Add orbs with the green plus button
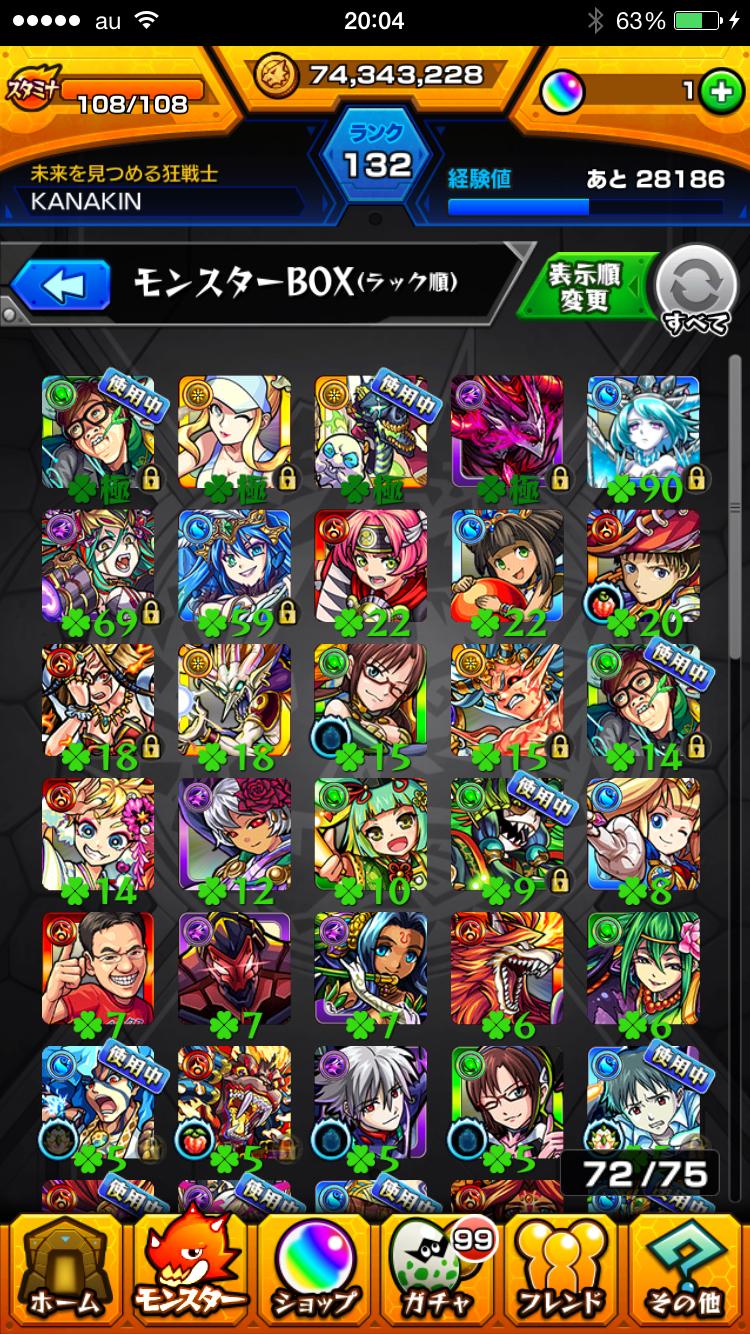 [716, 92]
